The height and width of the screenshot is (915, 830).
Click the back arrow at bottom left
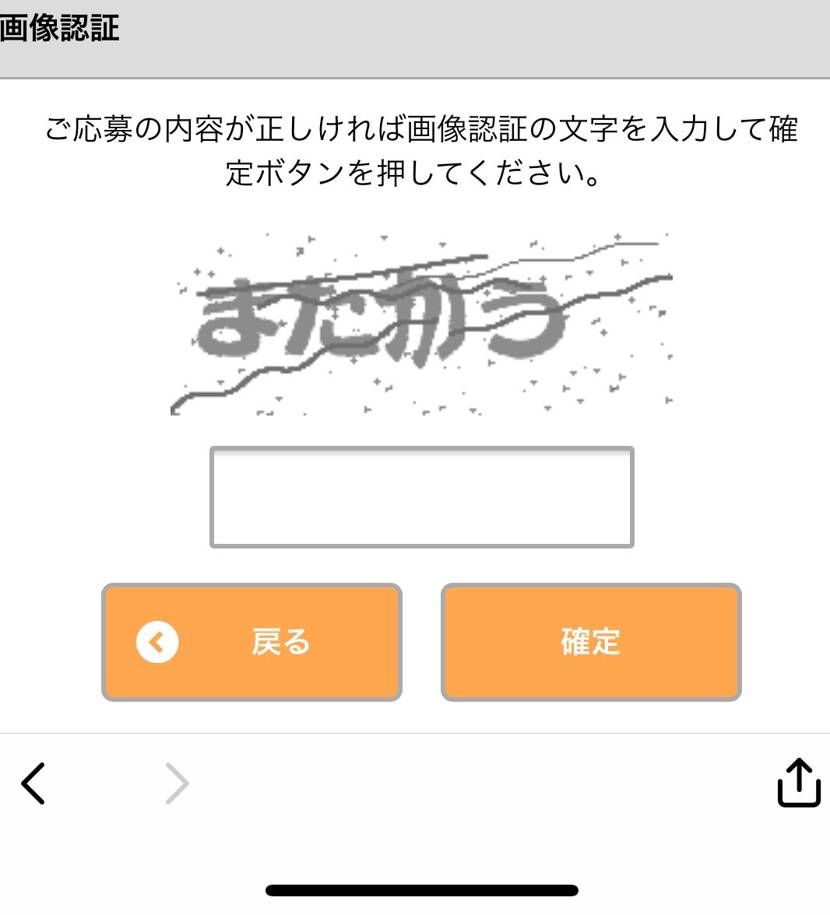point(33,783)
